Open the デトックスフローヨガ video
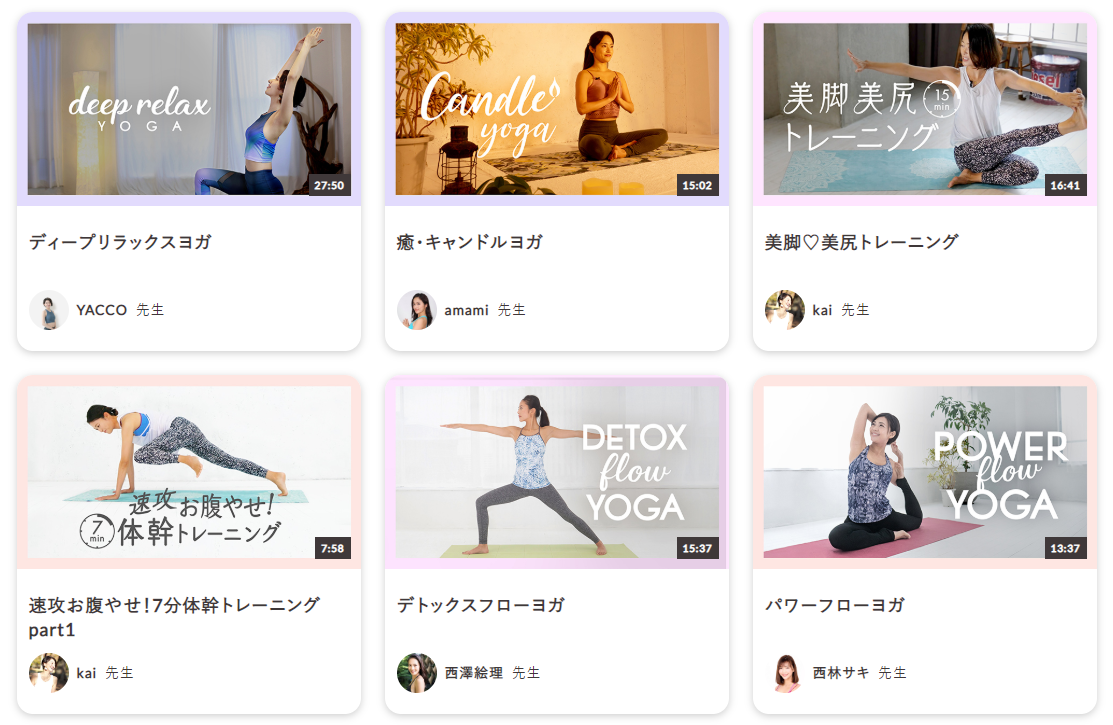 (x=557, y=472)
